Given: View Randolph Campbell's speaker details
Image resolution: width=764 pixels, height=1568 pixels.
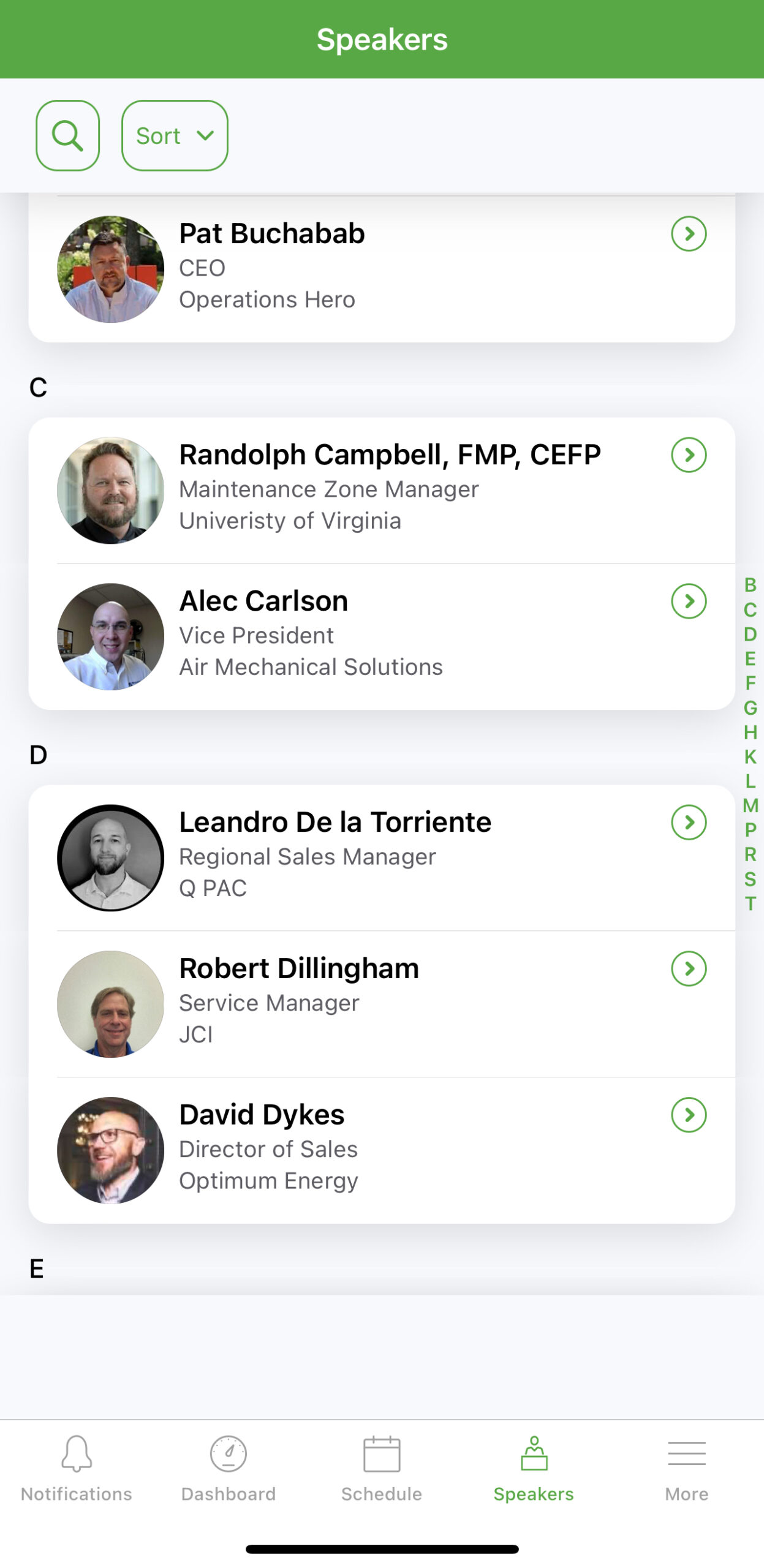Looking at the screenshot, I should [x=368, y=489].
